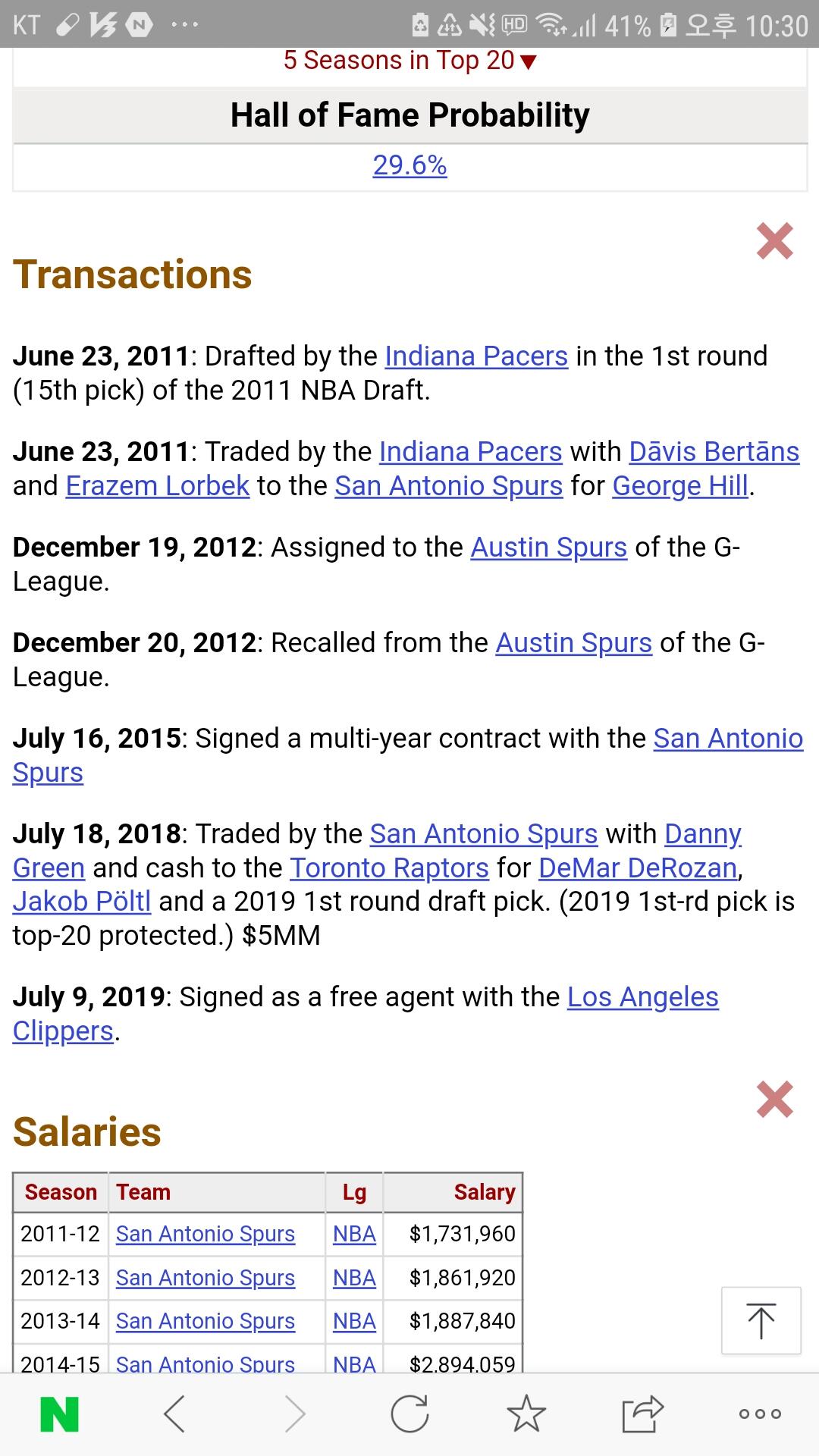Screen dimensions: 819x1456
Task: Expand the 5 Seasons in Top 20 dropdown
Action: click(x=409, y=61)
